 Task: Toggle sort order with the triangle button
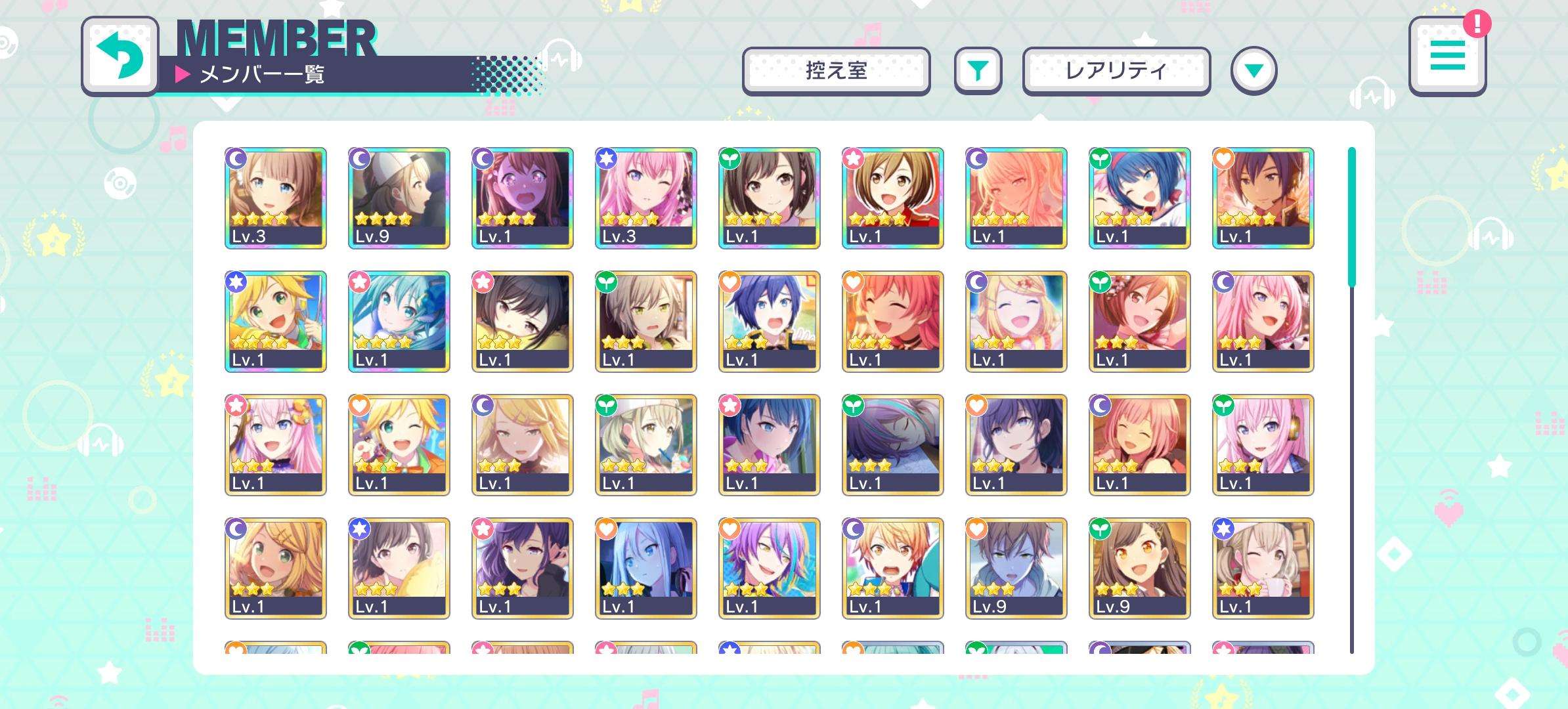1253,70
